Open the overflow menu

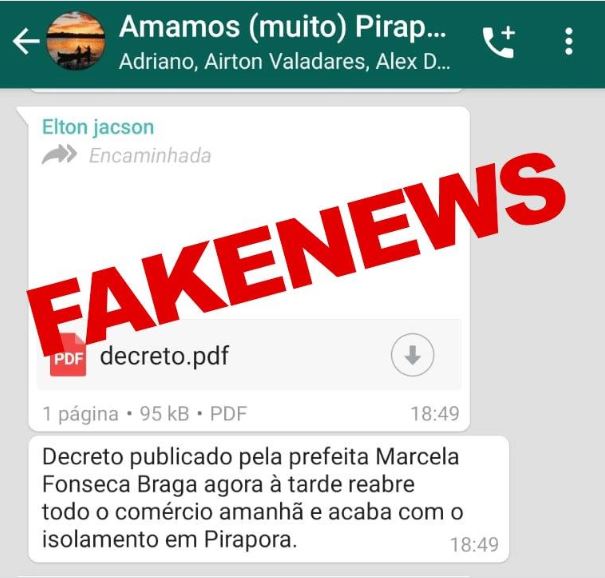[568, 42]
